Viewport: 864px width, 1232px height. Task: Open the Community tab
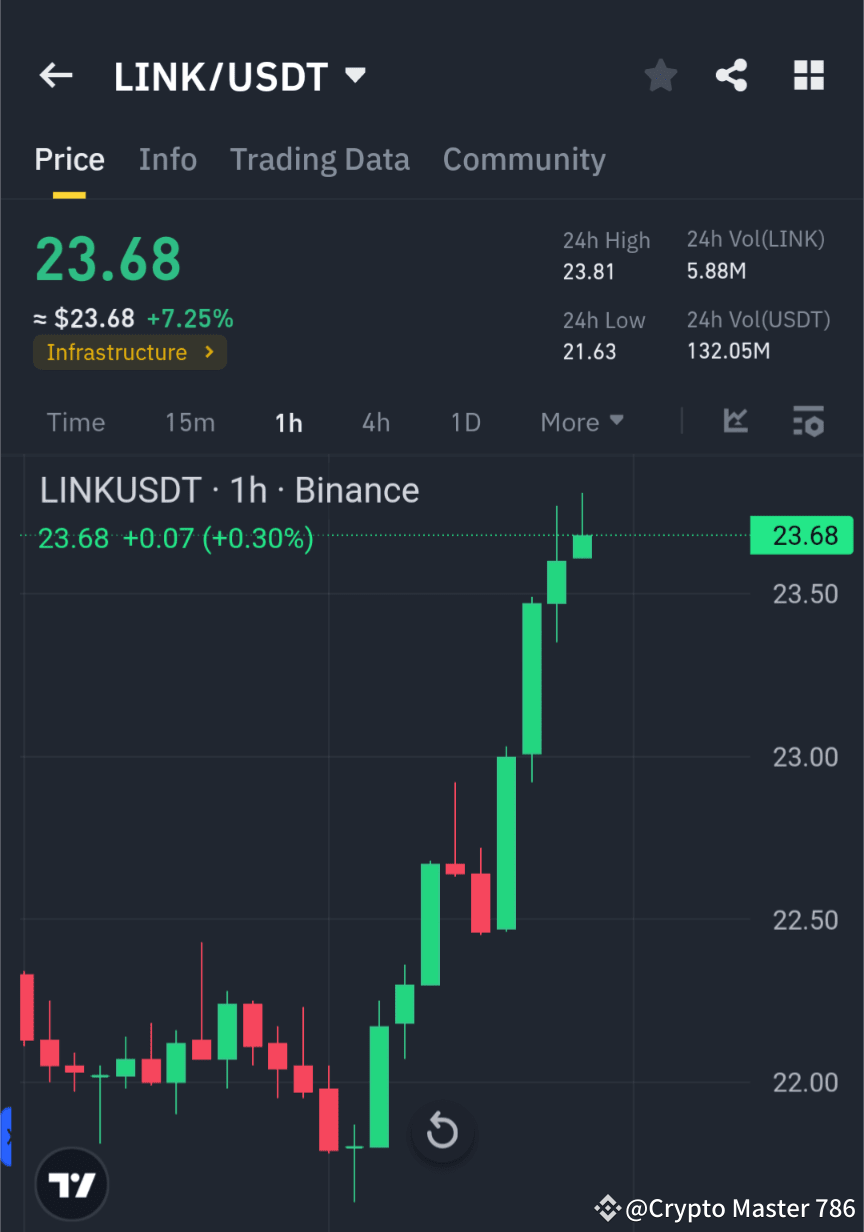(524, 159)
